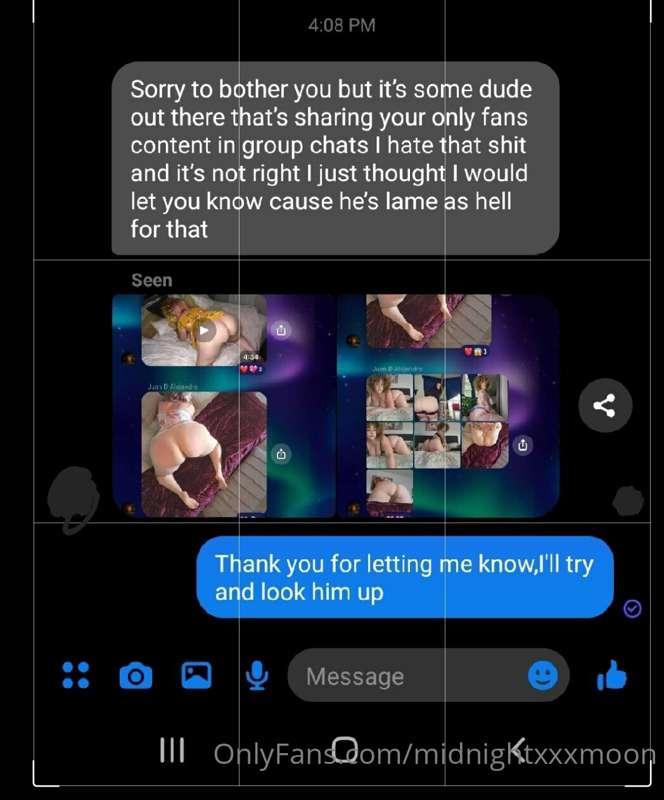Record a voice message with the microphone
Image resolution: width=664 pixels, height=800 pixels.
tap(257, 676)
